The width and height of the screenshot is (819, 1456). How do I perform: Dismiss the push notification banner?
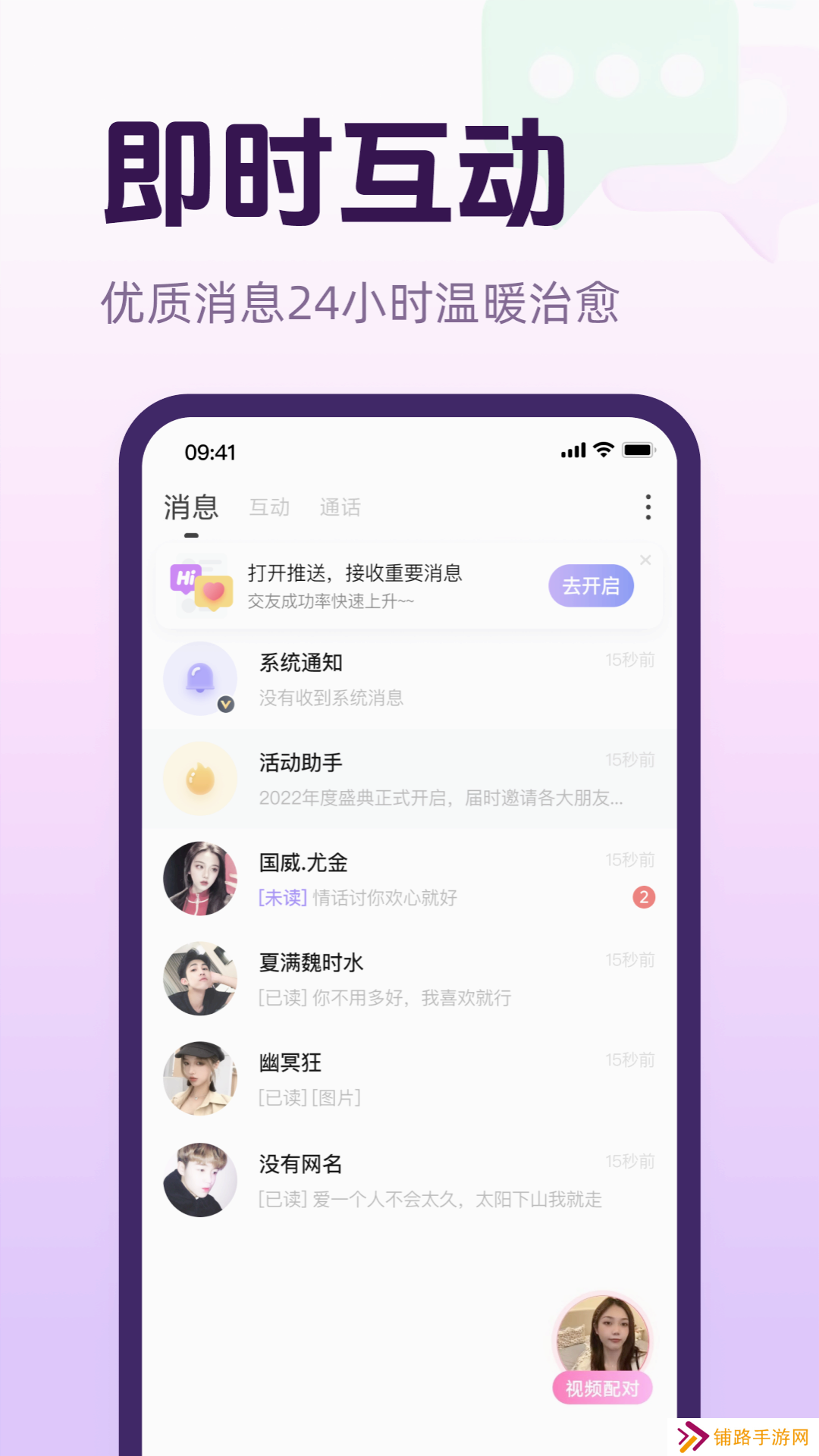click(x=645, y=560)
